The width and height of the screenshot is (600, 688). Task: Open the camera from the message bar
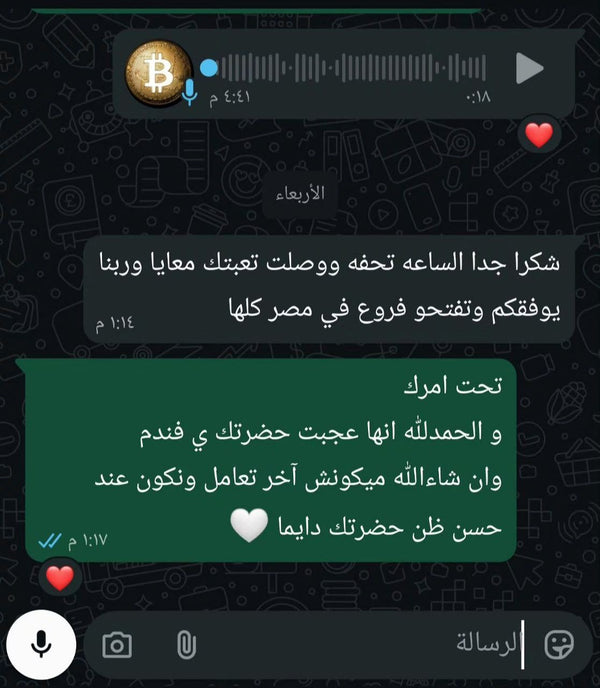[117, 646]
